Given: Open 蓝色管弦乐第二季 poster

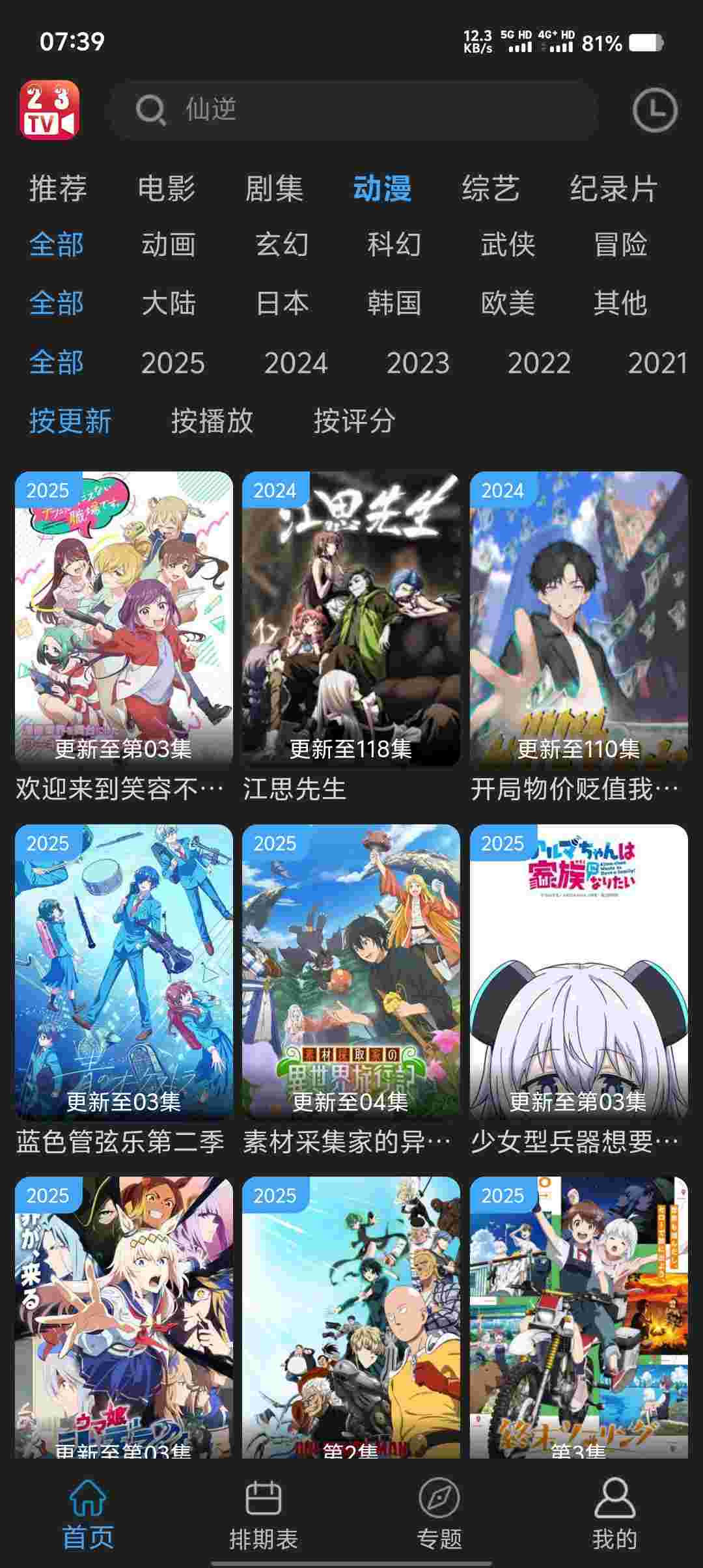Looking at the screenshot, I should pos(124,972).
